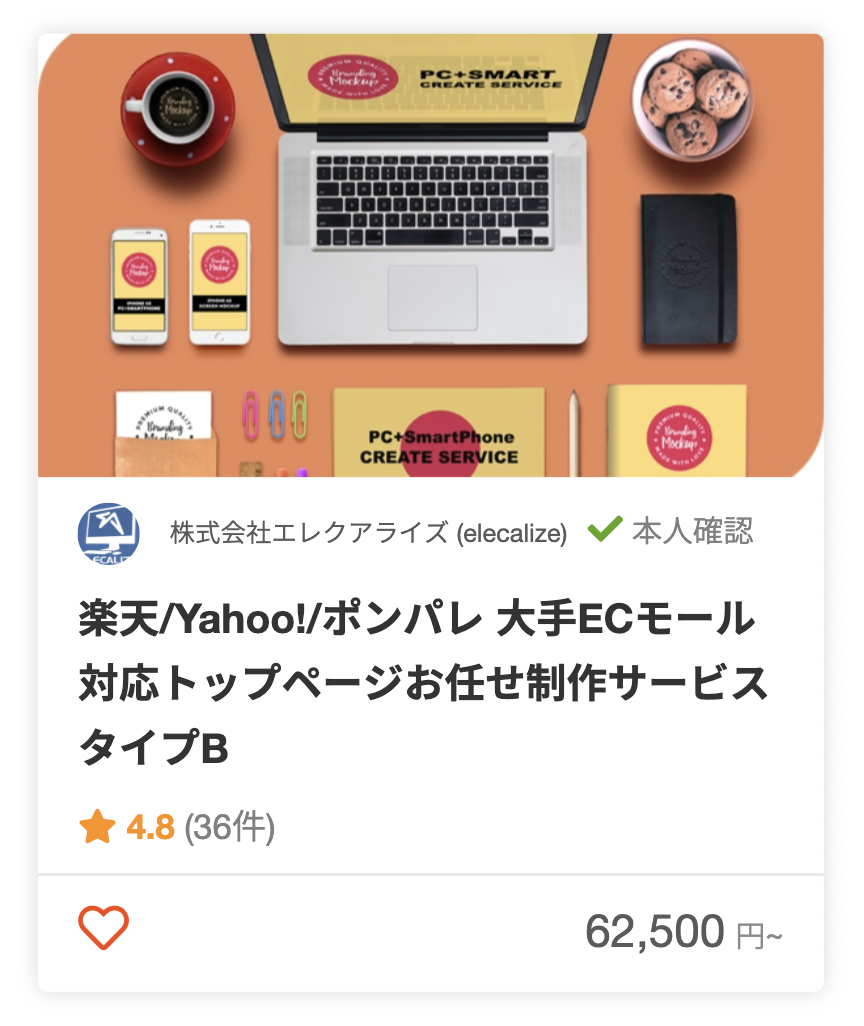Expand the review count (36件)
Screen dimensions: 864x1026
pyautogui.click(x=228, y=826)
